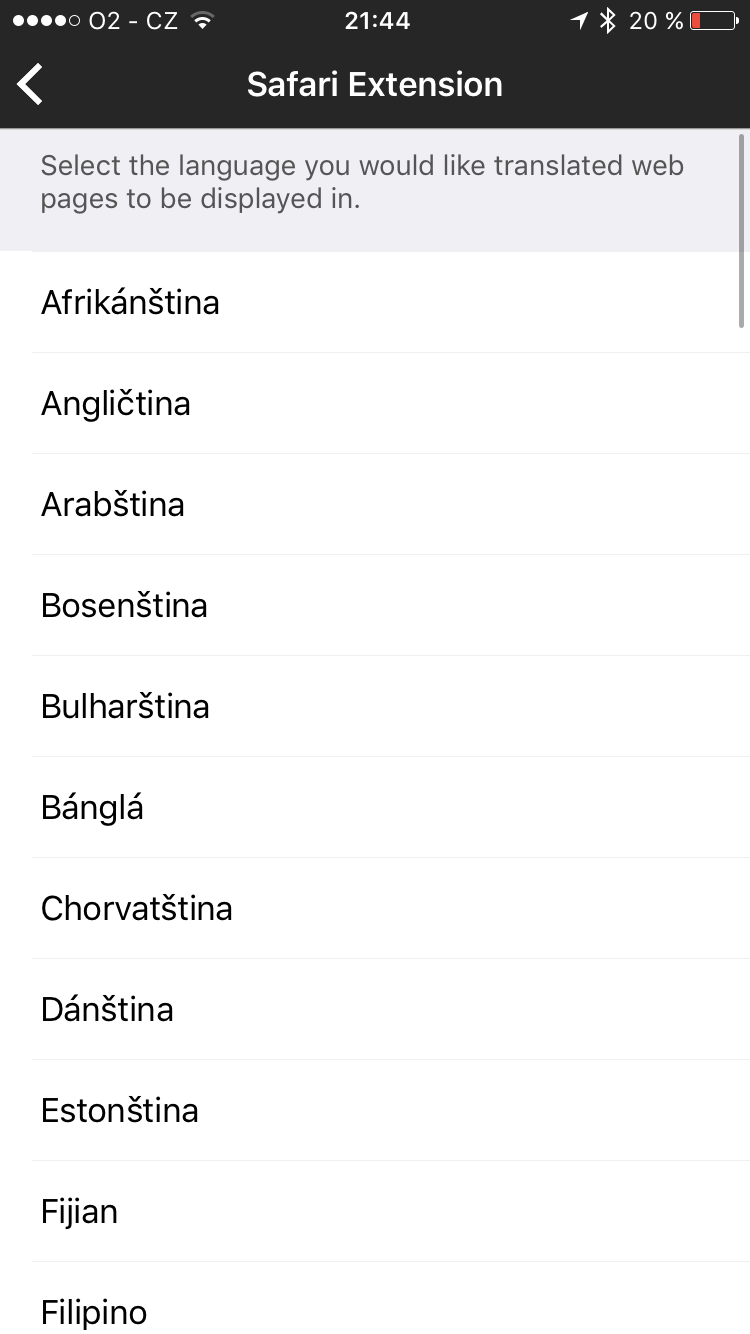750x1334 pixels.
Task: Select Chorvatština from the list
Action: 137,908
